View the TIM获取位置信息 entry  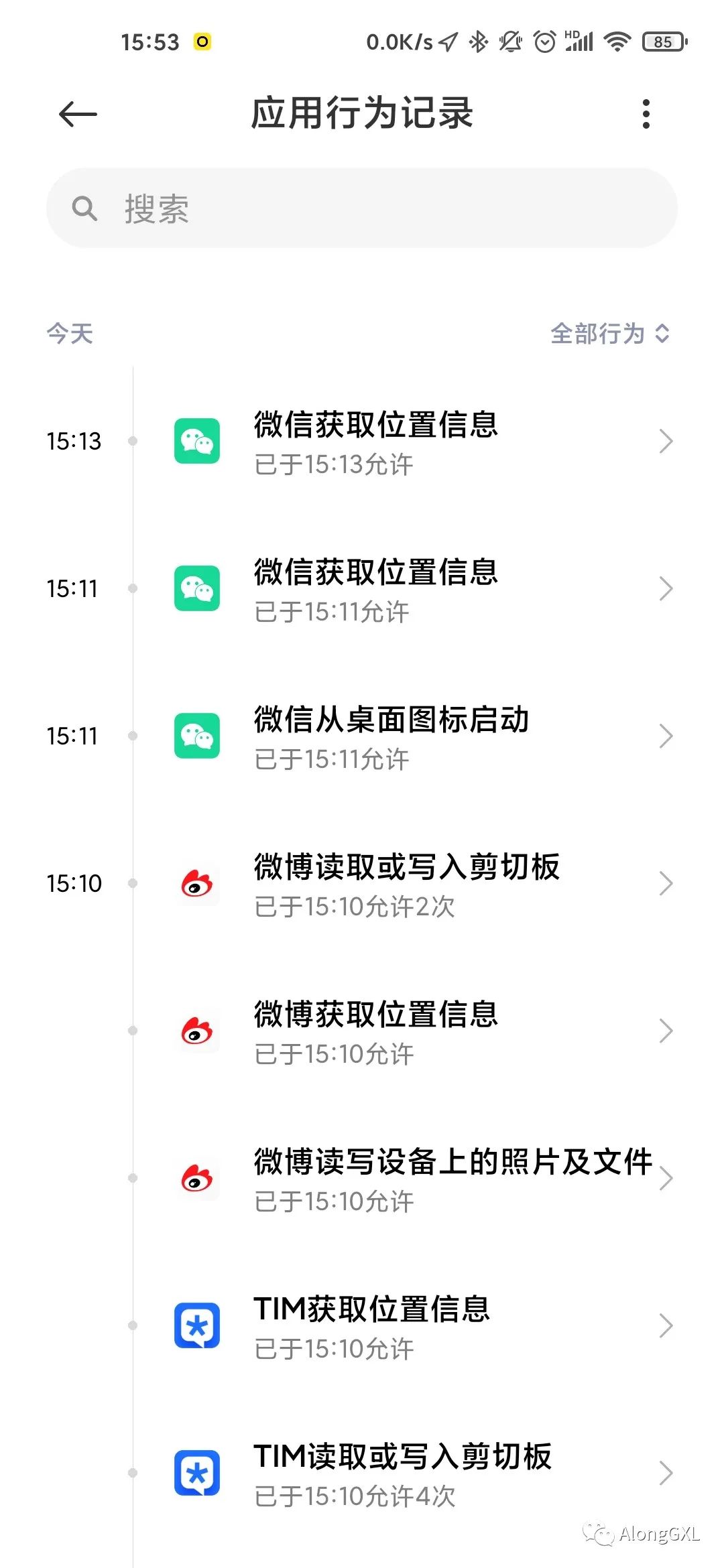pyautogui.click(x=402, y=1326)
